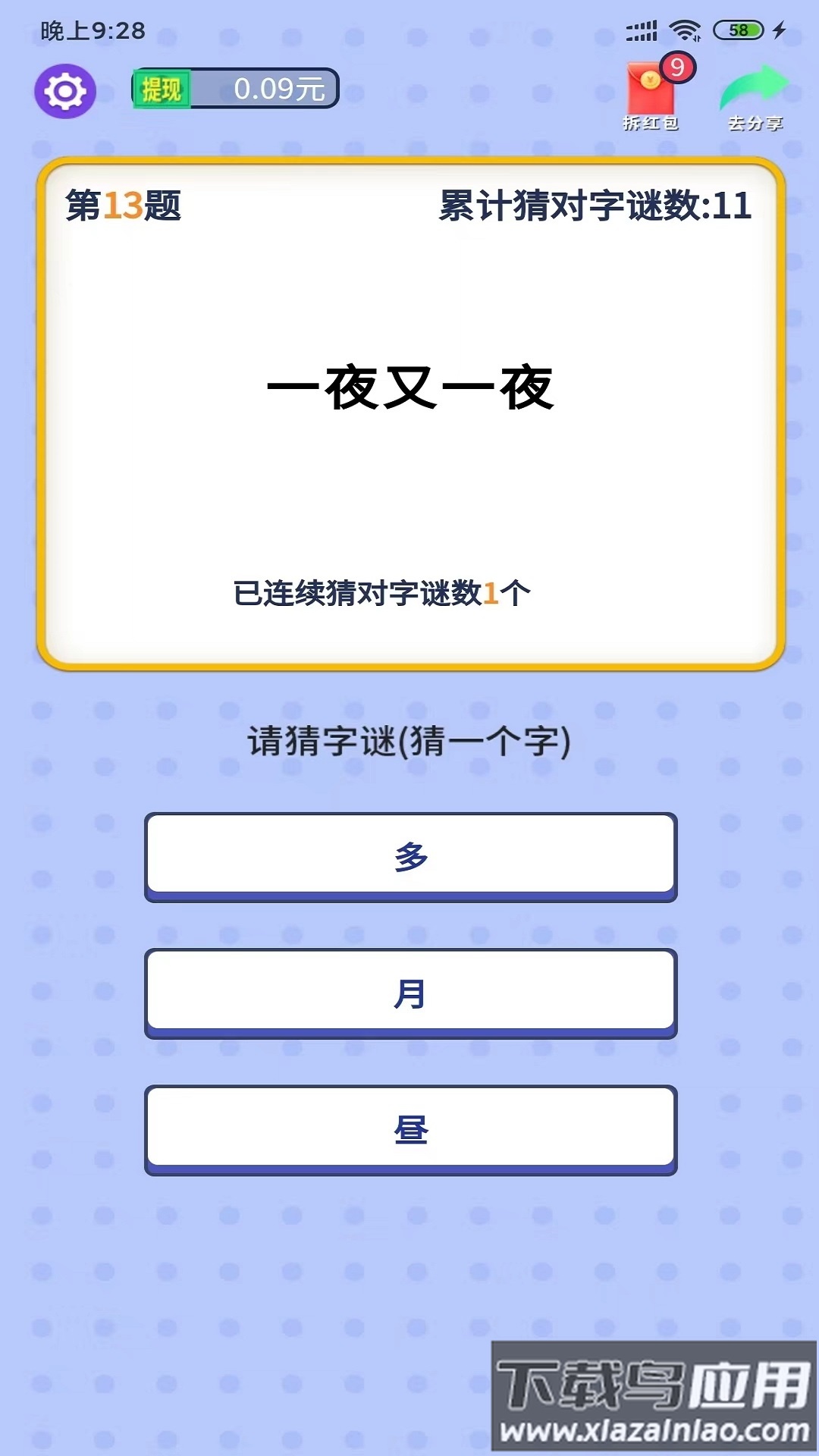The width and height of the screenshot is (819, 1456).
Task: Tap the green arrow 去分享 share icon
Action: (755, 87)
